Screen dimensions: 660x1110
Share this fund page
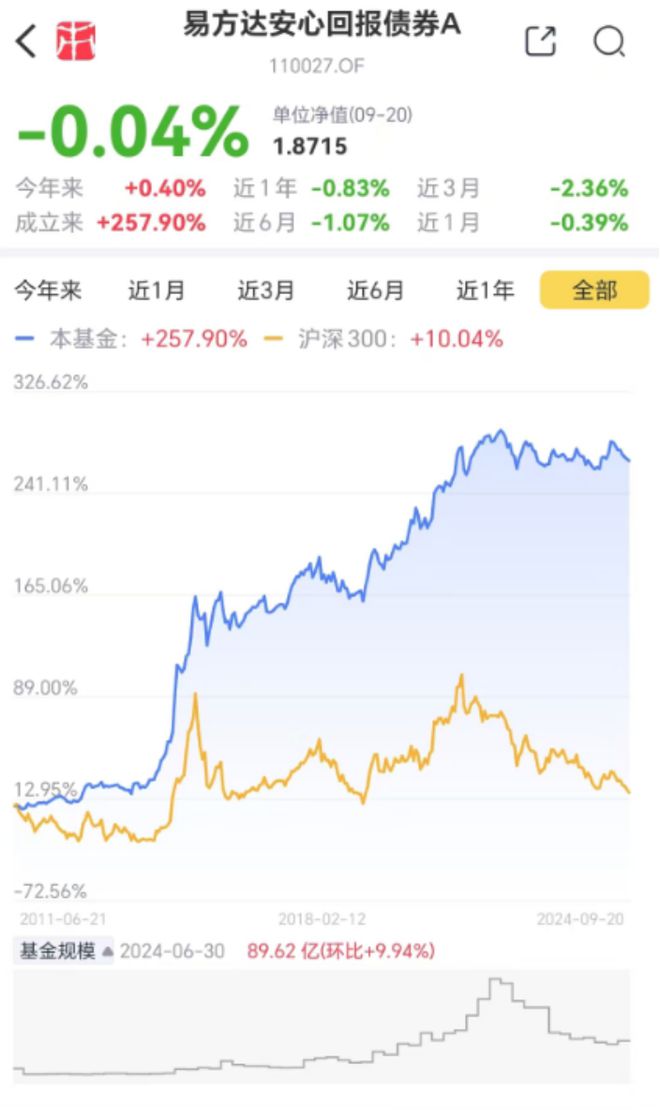point(540,41)
